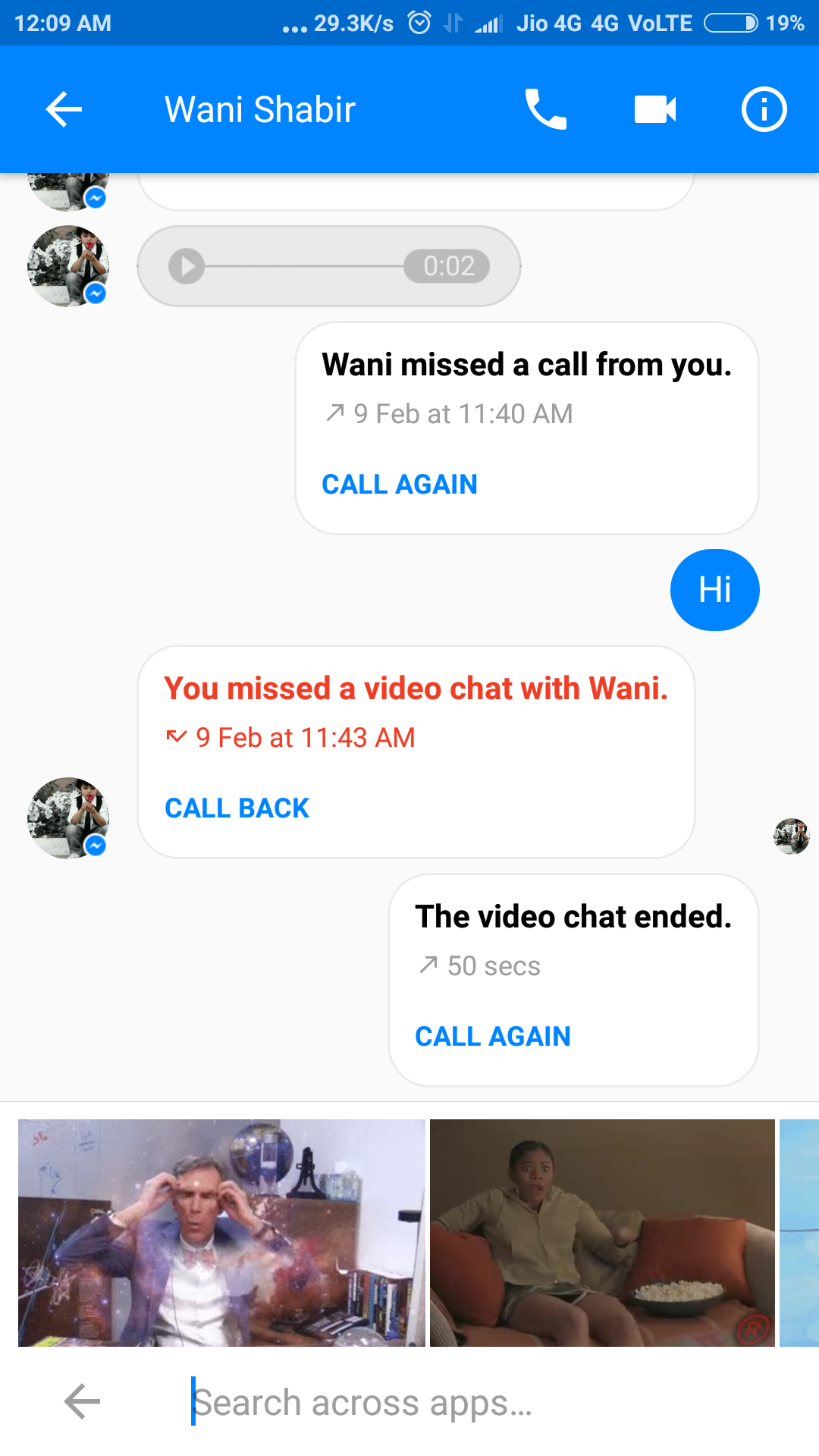Image resolution: width=819 pixels, height=1456 pixels.
Task: Tap CALL BACK on missed video chat
Action: coord(237,808)
